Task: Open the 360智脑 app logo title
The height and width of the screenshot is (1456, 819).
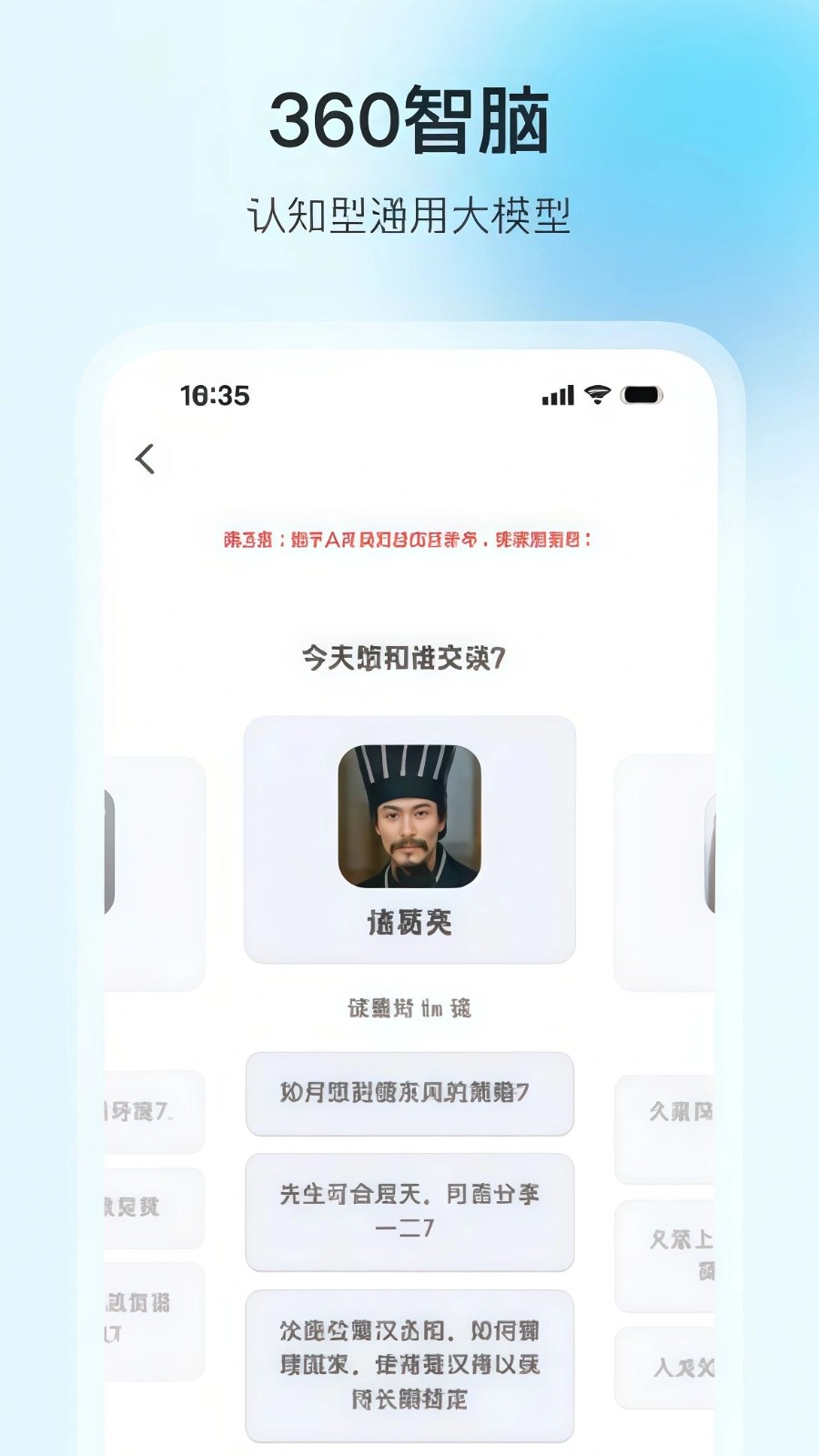Action: pos(409,125)
